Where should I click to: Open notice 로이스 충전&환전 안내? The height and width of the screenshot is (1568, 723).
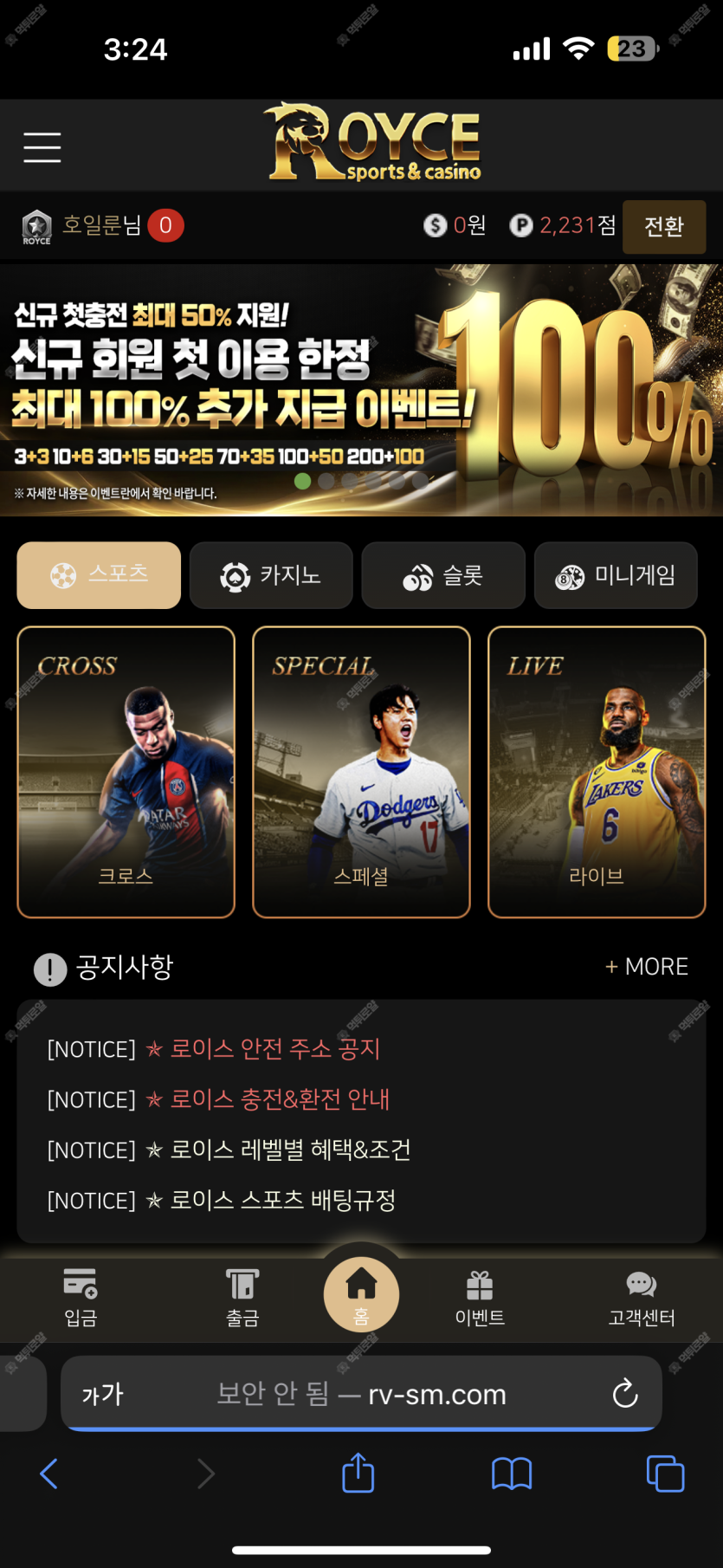click(x=279, y=1099)
